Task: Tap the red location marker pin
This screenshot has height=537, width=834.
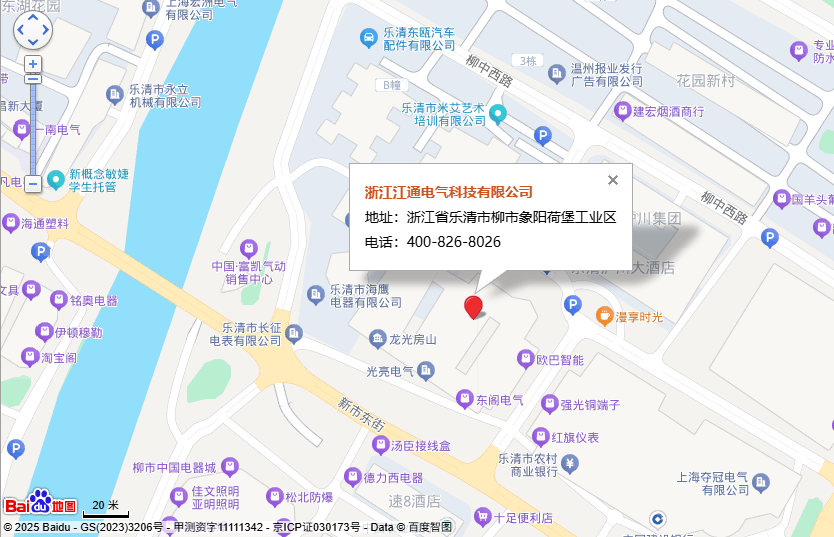Action: pyautogui.click(x=474, y=305)
